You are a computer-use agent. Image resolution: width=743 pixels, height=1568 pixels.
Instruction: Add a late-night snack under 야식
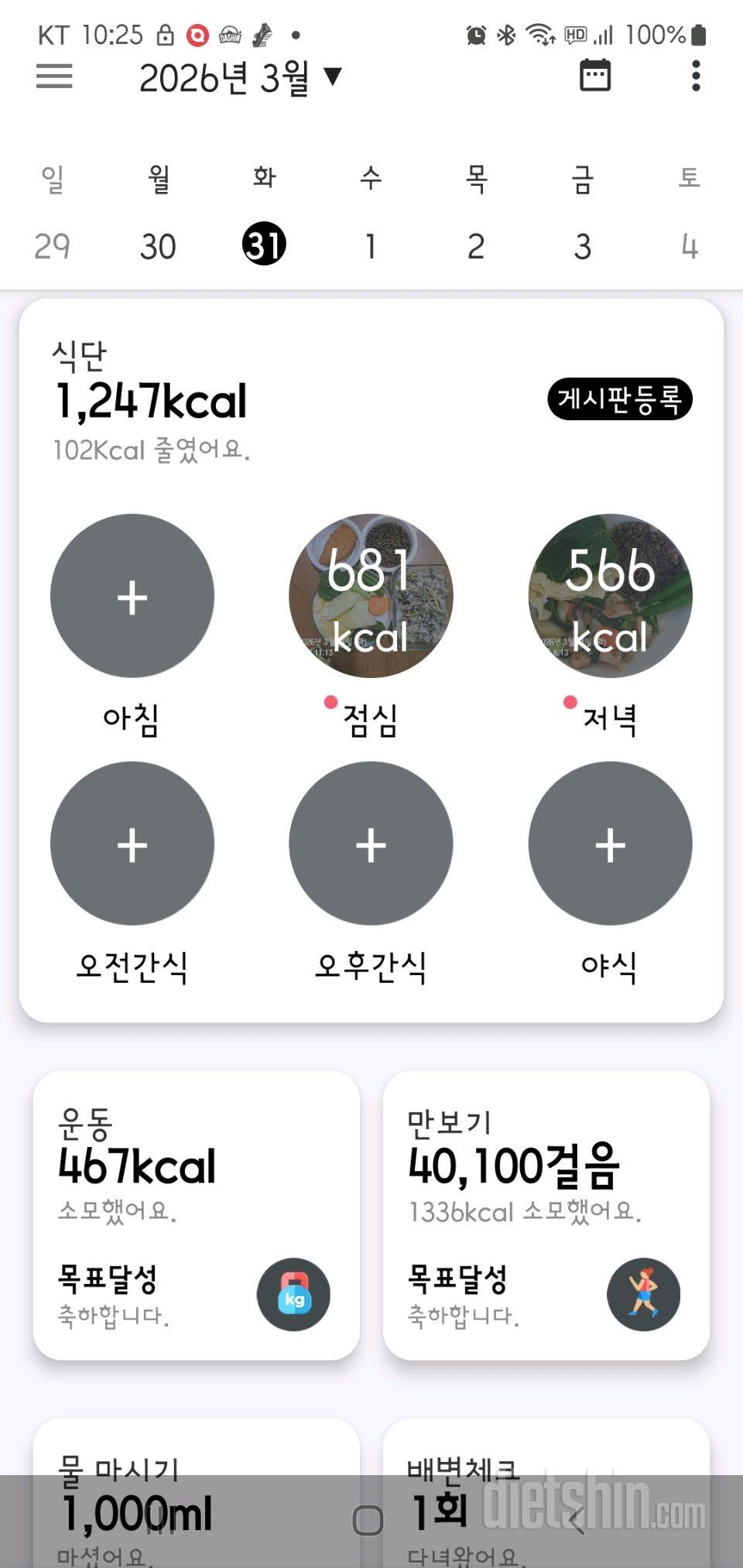click(610, 844)
